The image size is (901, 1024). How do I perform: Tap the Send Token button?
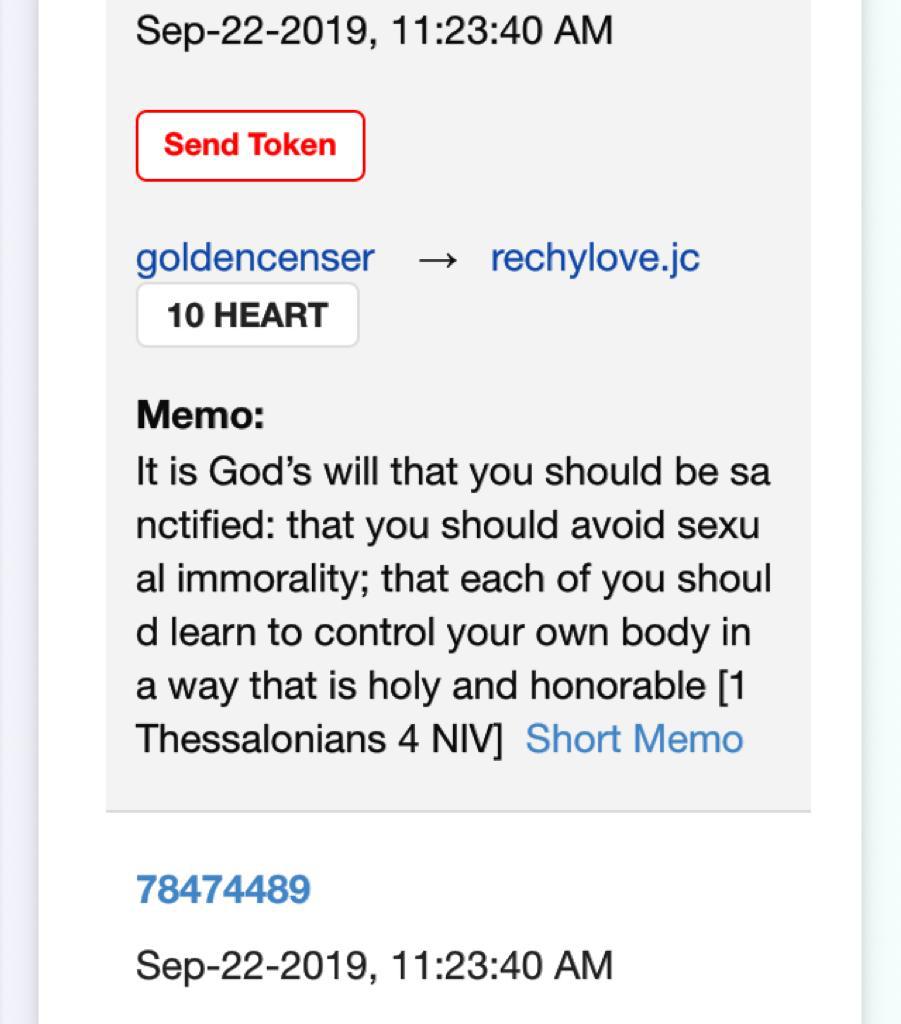[x=250, y=146]
